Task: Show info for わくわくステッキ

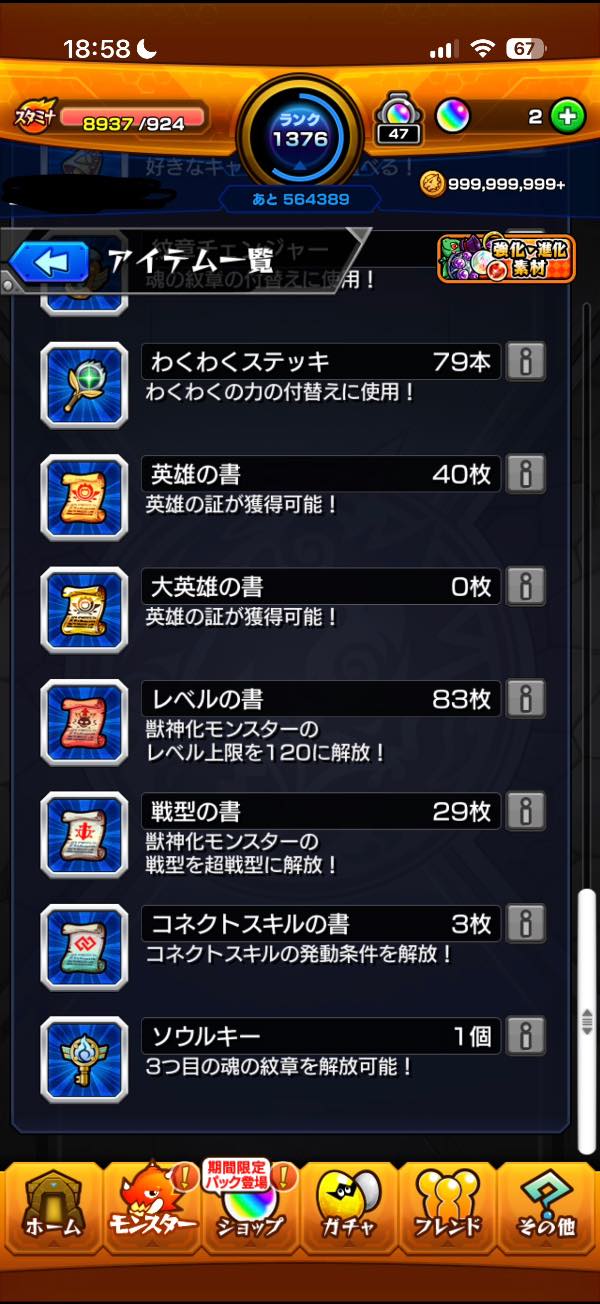Action: click(x=526, y=363)
